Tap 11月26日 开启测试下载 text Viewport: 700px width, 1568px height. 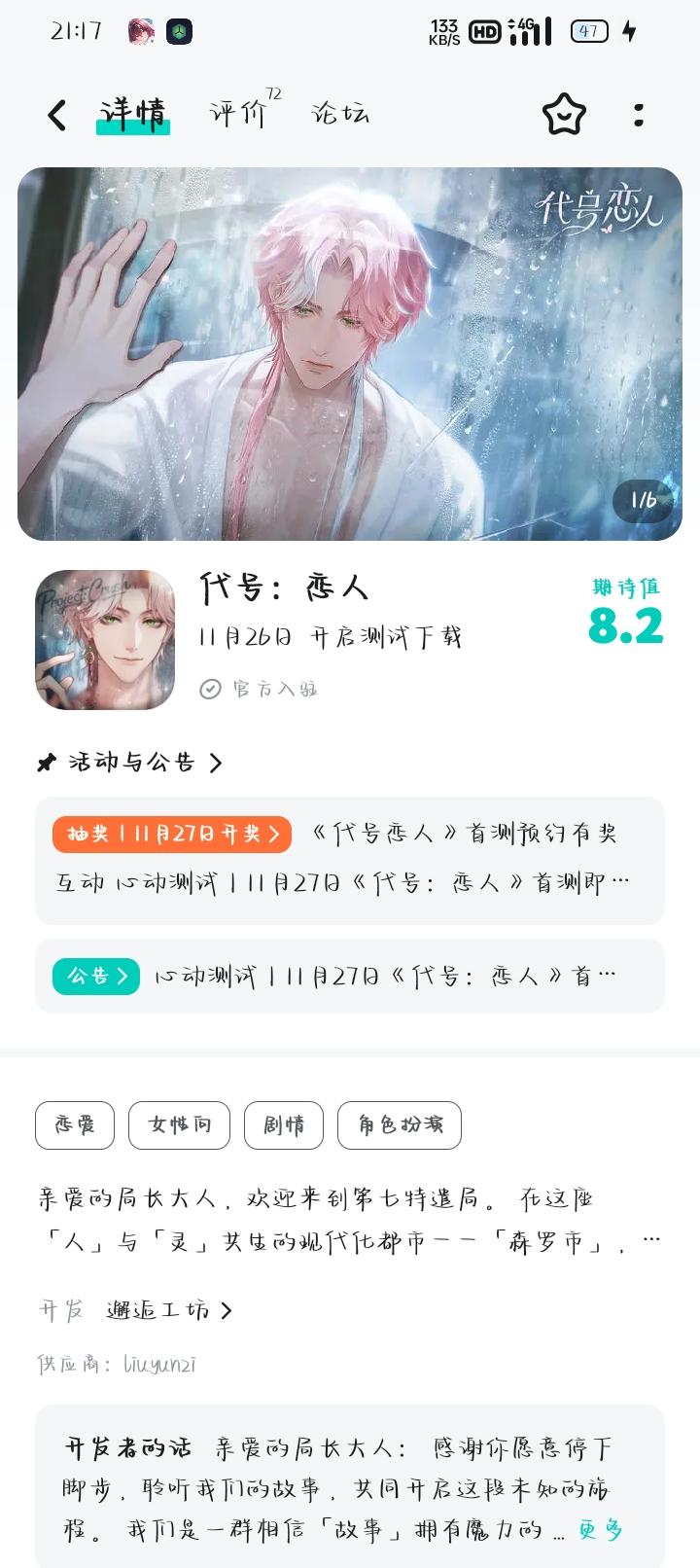point(329,636)
